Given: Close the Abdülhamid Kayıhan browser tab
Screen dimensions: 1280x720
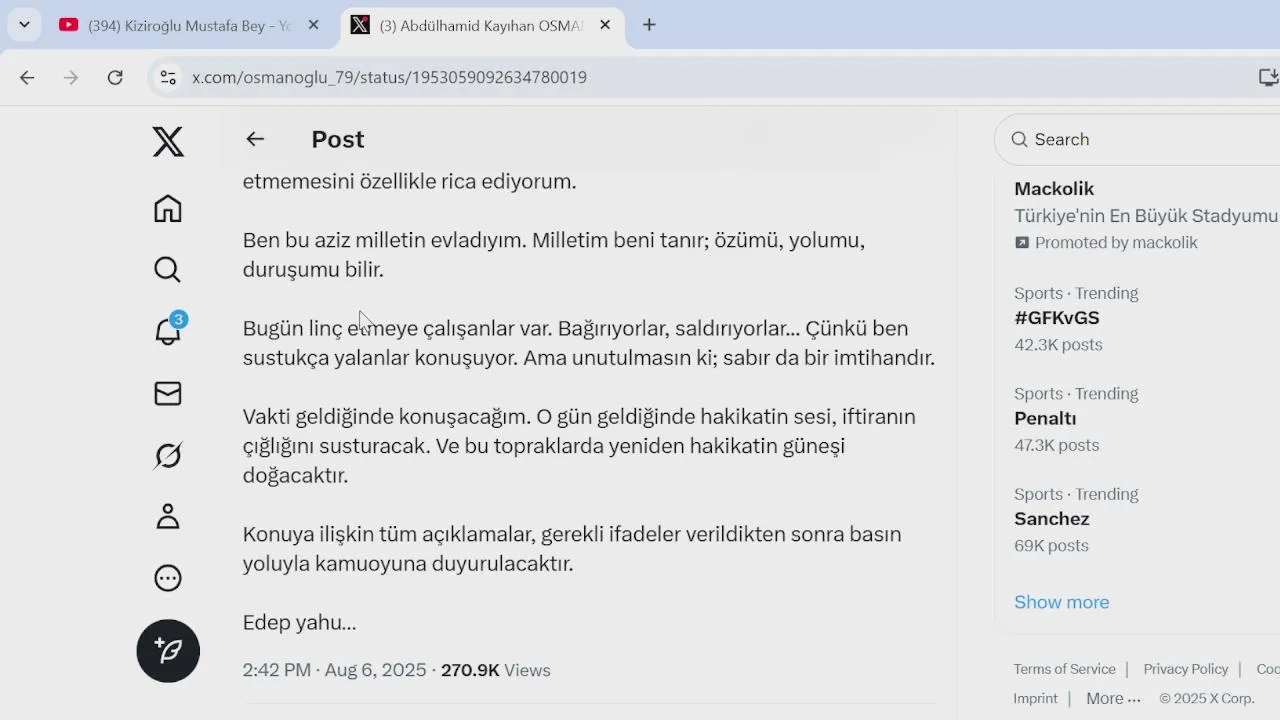Looking at the screenshot, I should pos(605,25).
